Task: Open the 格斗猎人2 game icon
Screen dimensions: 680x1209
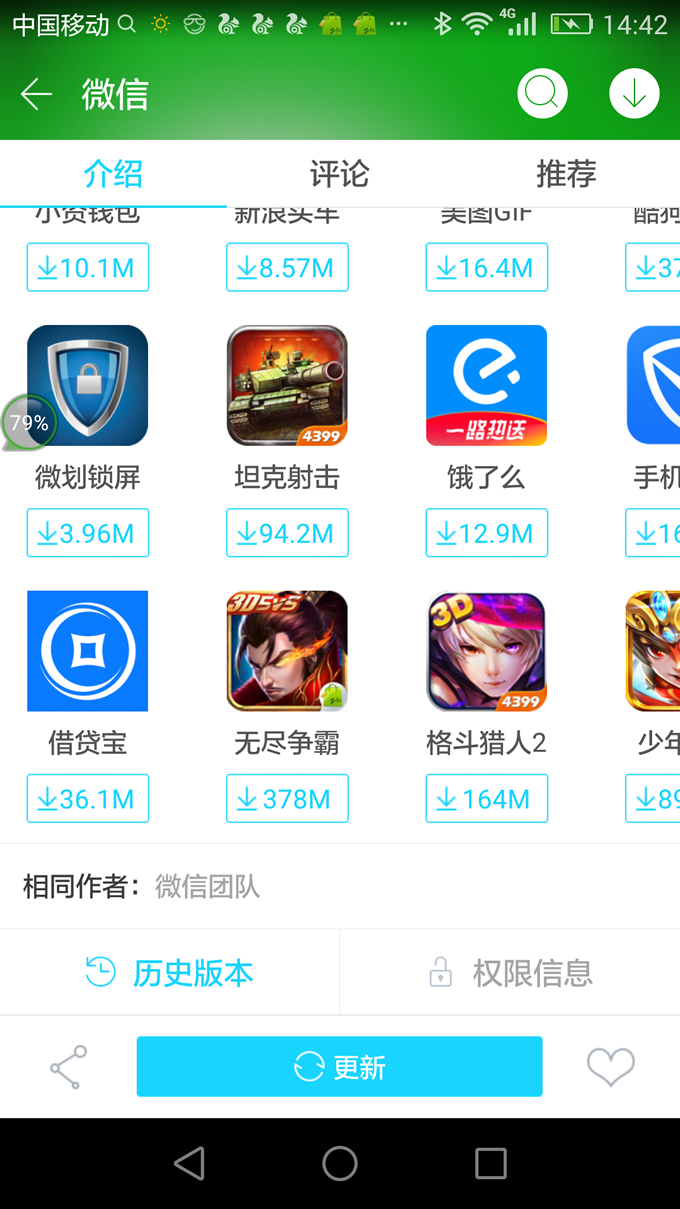Action: coord(486,651)
